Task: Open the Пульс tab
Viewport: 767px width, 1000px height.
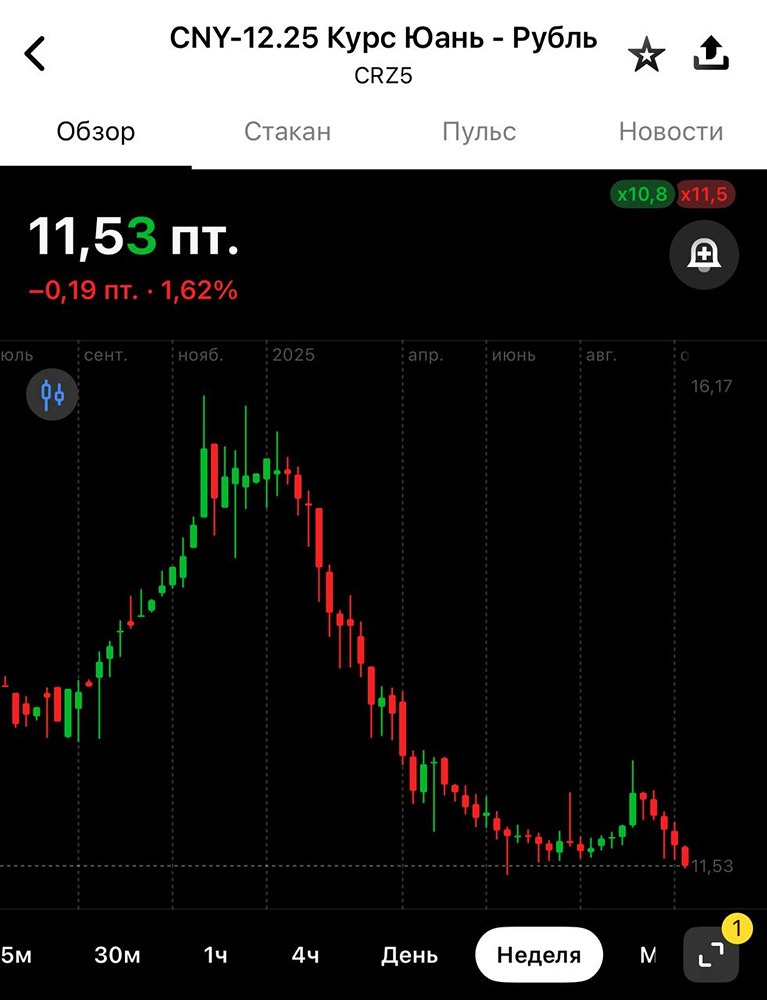Action: point(479,131)
